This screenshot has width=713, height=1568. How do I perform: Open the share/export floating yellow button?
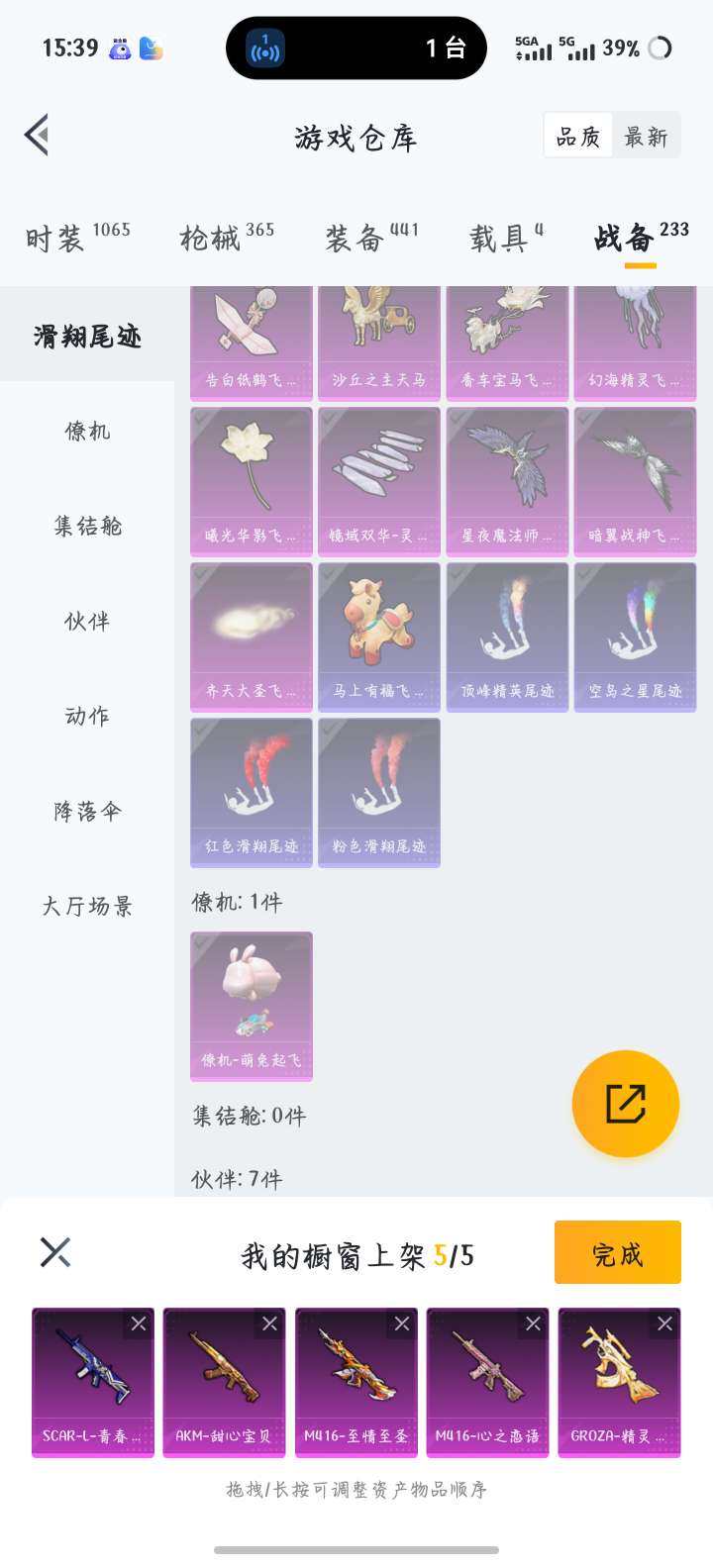tap(625, 1104)
